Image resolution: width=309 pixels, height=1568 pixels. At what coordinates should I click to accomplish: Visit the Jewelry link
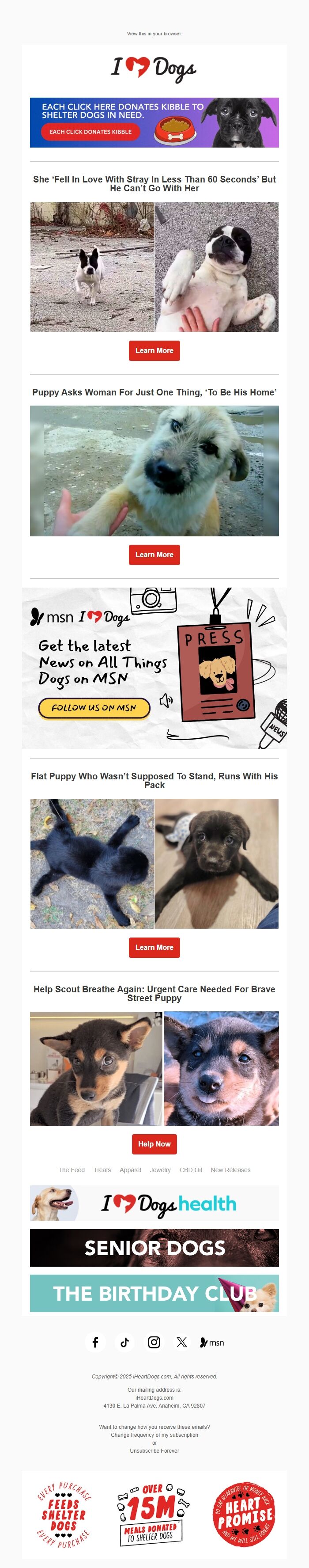160,1170
